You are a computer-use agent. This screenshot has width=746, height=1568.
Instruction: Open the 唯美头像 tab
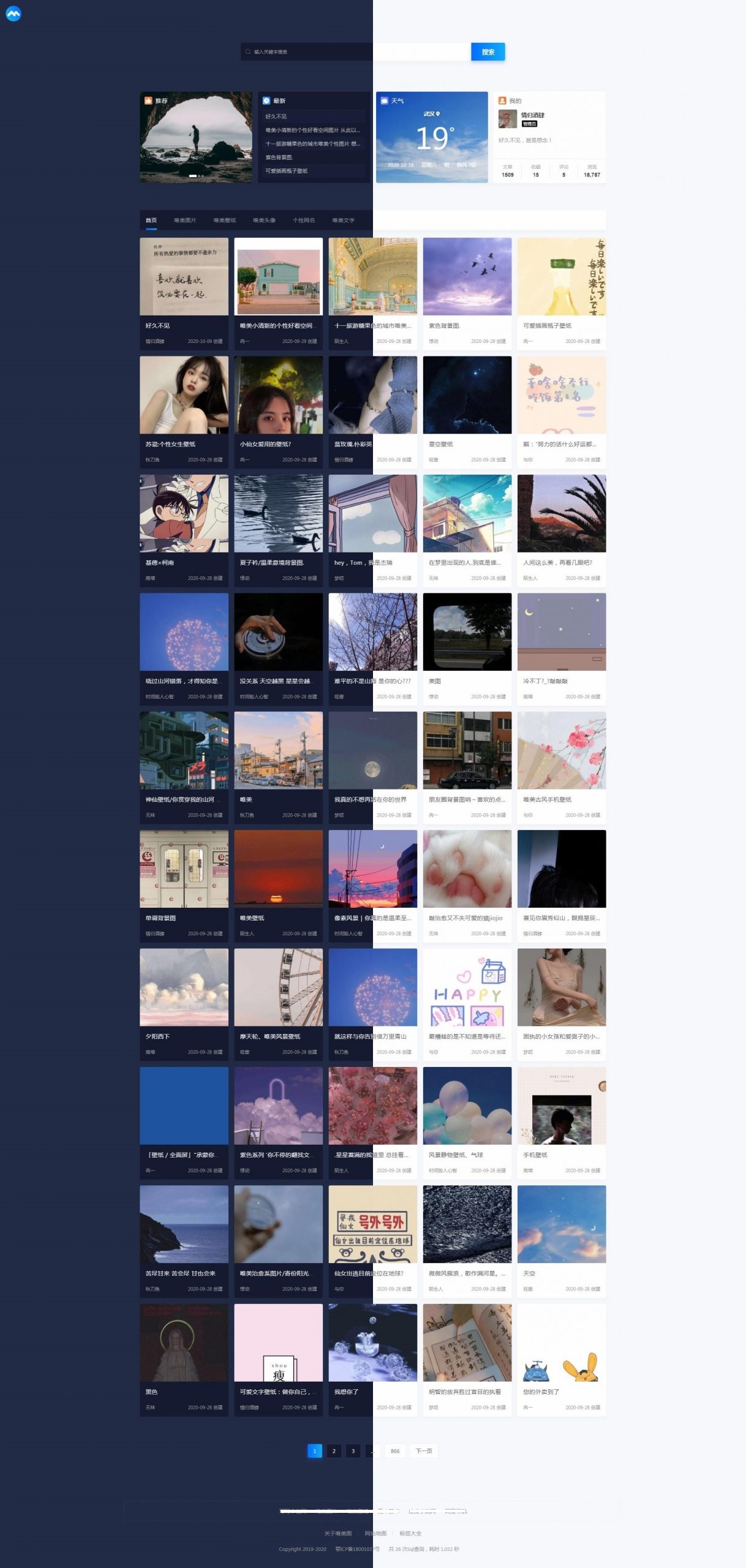click(x=264, y=220)
